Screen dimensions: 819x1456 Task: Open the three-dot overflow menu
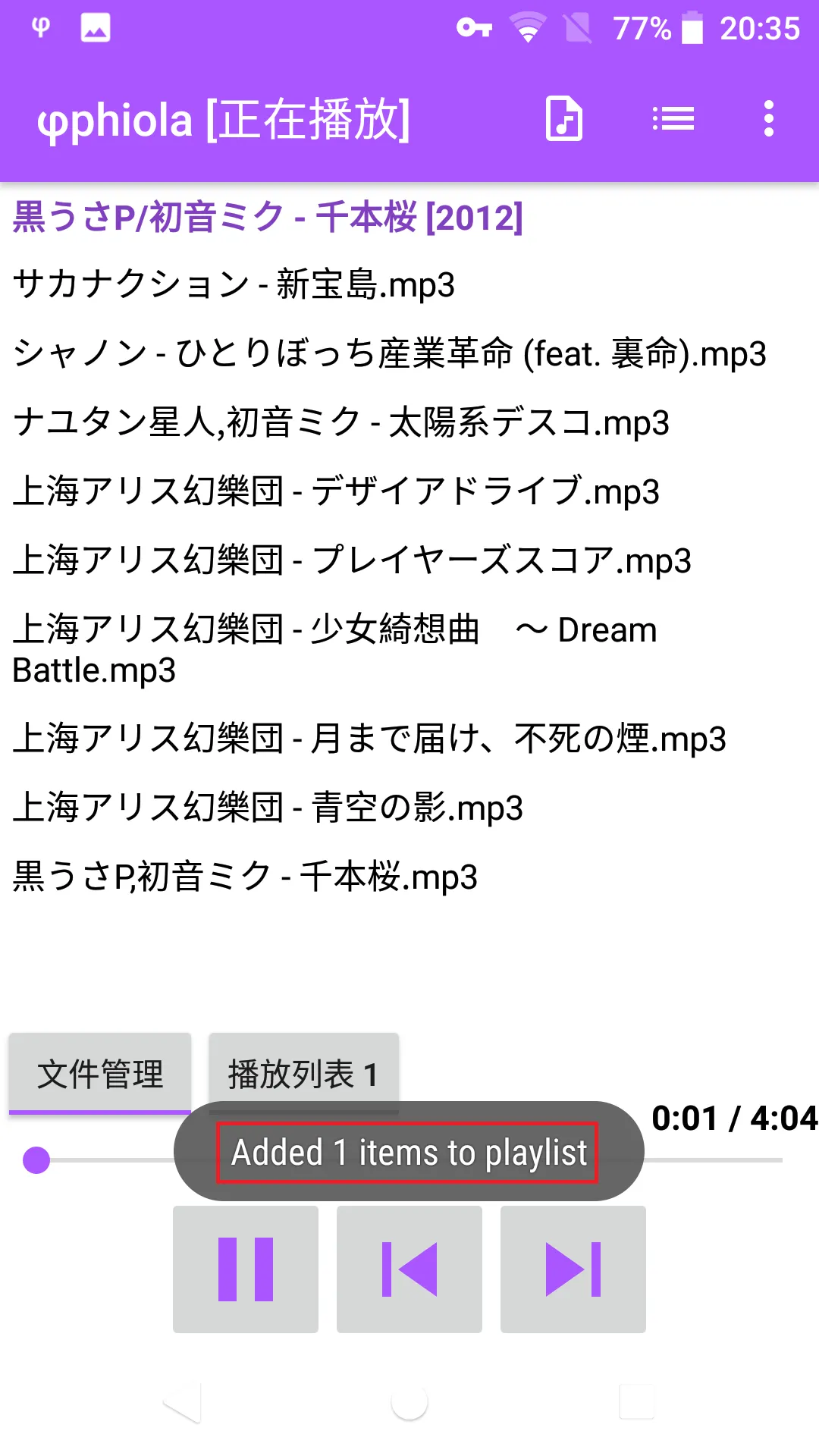tap(768, 119)
